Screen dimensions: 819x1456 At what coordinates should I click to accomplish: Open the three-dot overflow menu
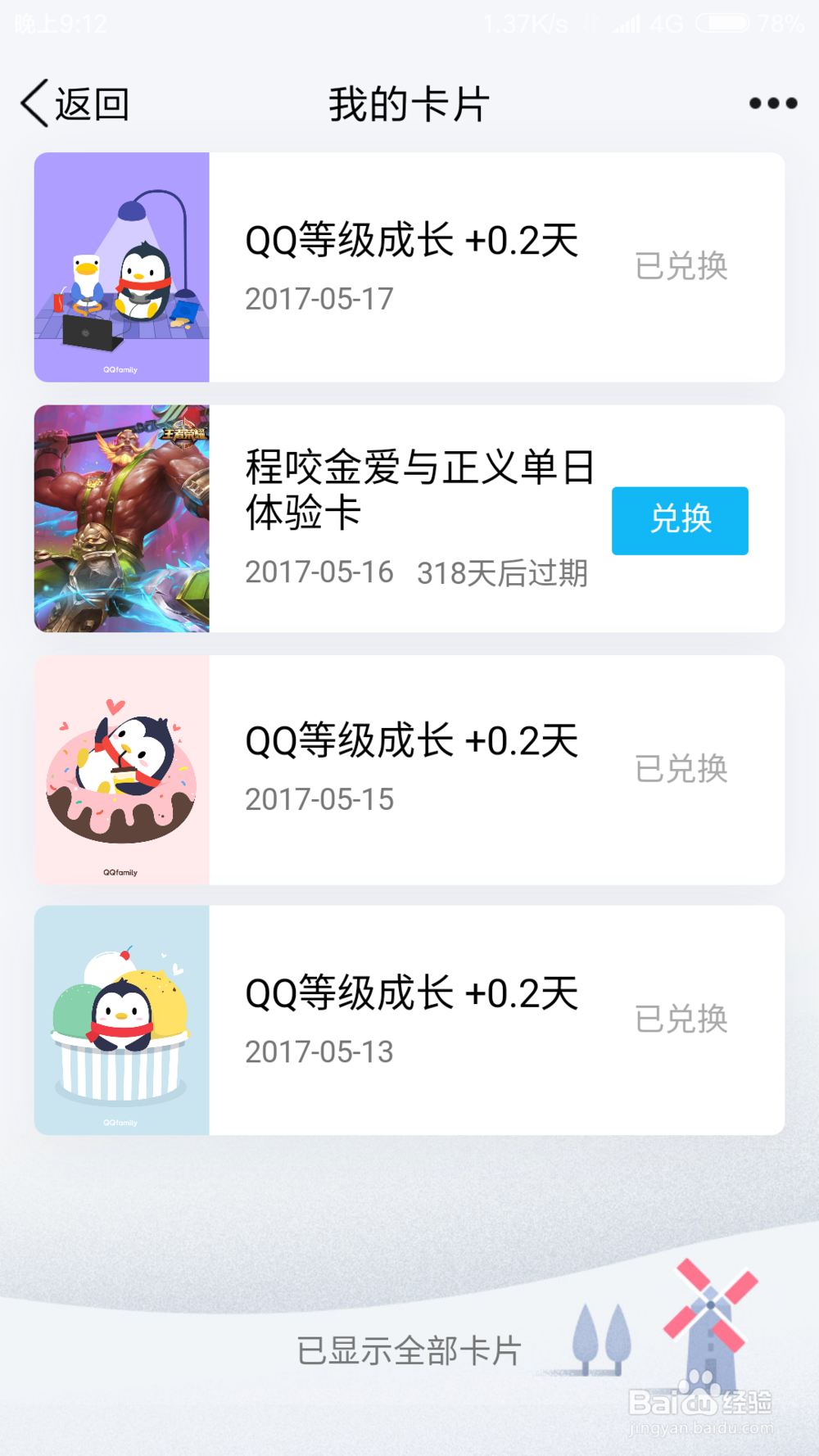coord(772,103)
